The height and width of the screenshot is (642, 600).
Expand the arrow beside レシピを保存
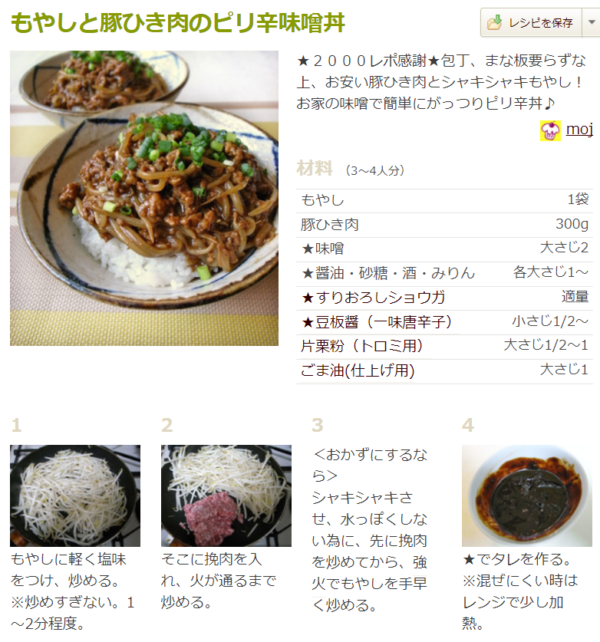[x=590, y=21]
